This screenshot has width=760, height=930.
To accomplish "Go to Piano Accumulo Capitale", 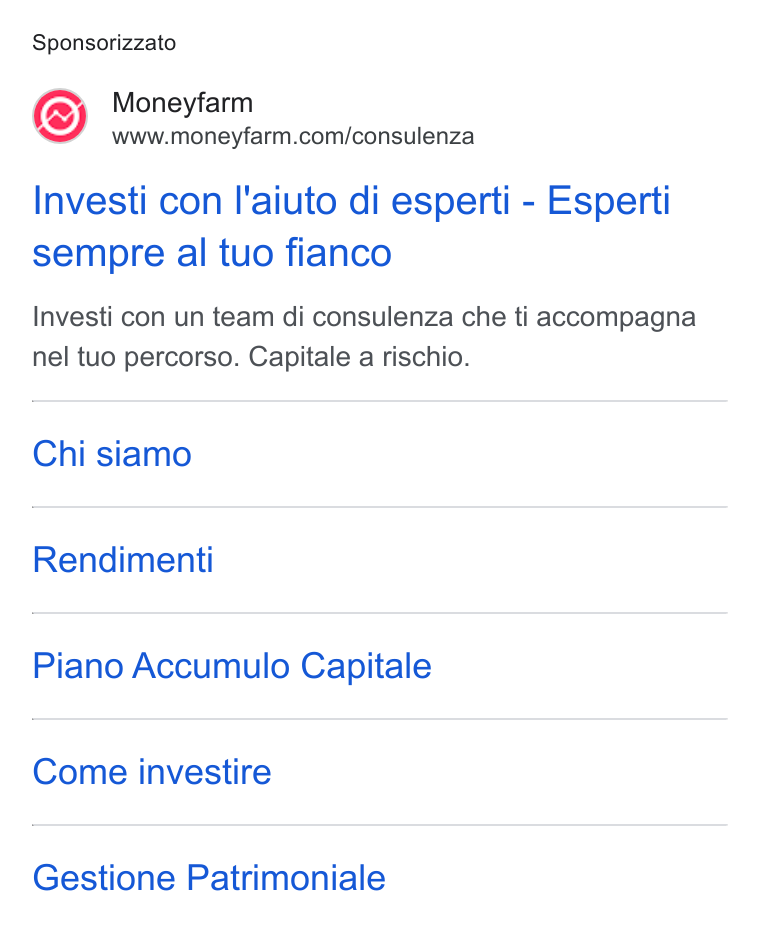I will tap(232, 666).
